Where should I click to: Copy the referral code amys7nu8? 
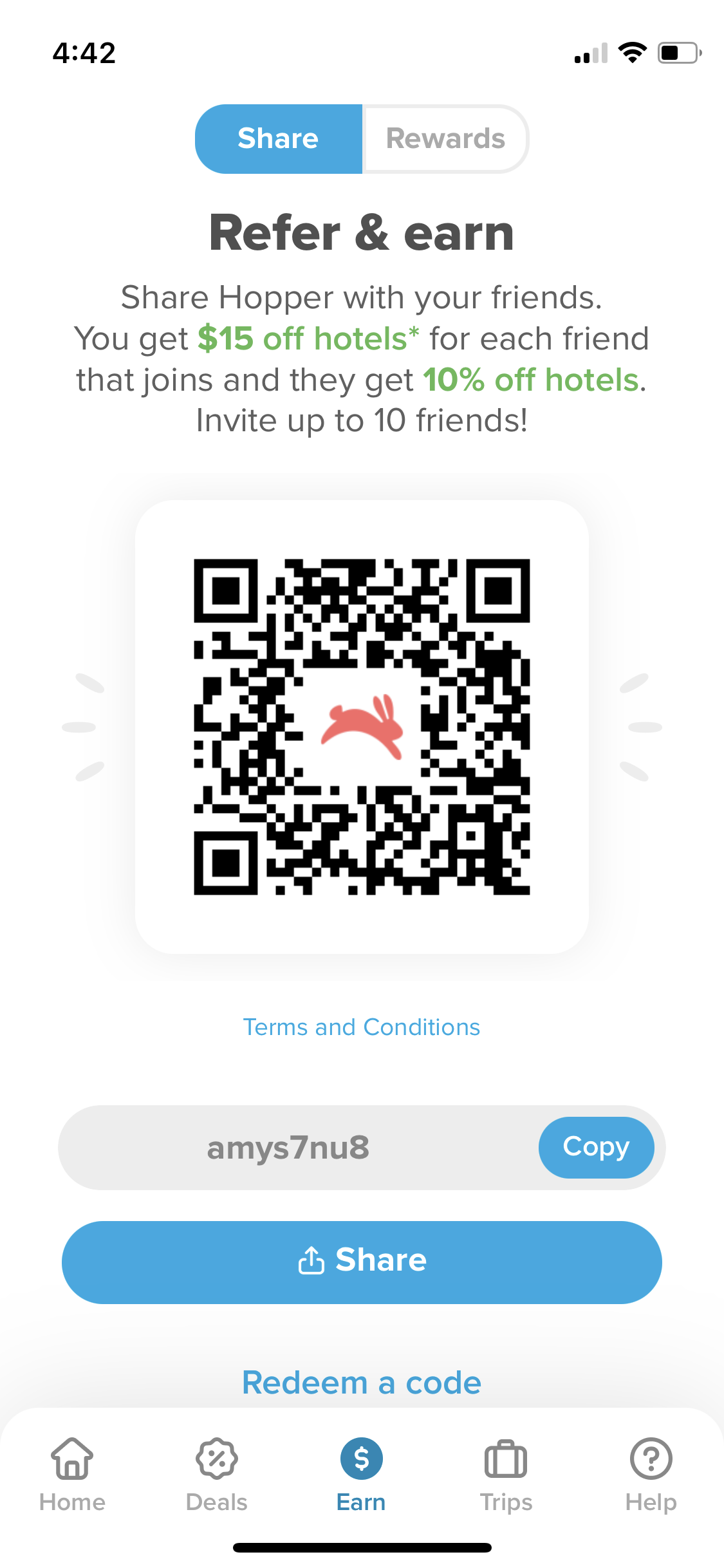(596, 1146)
